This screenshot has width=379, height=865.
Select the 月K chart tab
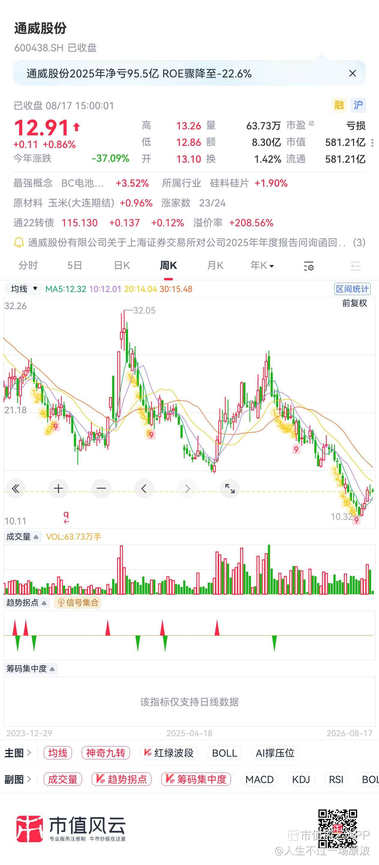pos(215,265)
